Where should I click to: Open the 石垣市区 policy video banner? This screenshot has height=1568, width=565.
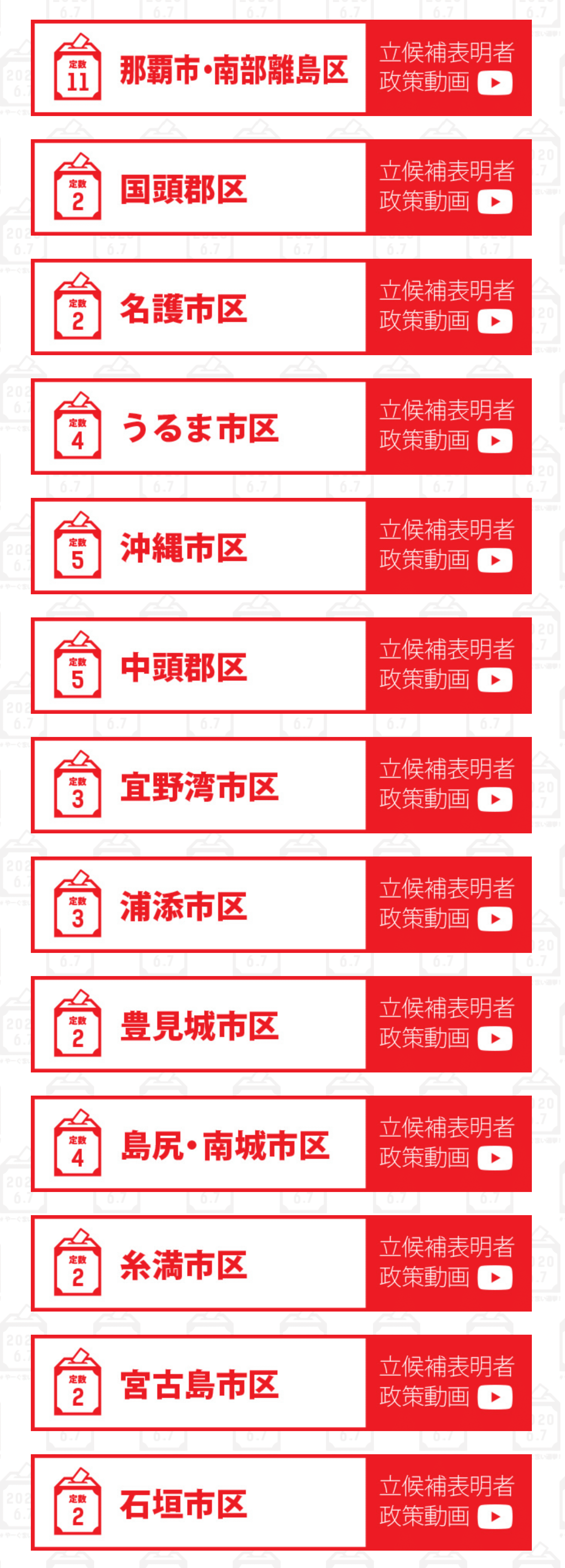(x=281, y=1503)
